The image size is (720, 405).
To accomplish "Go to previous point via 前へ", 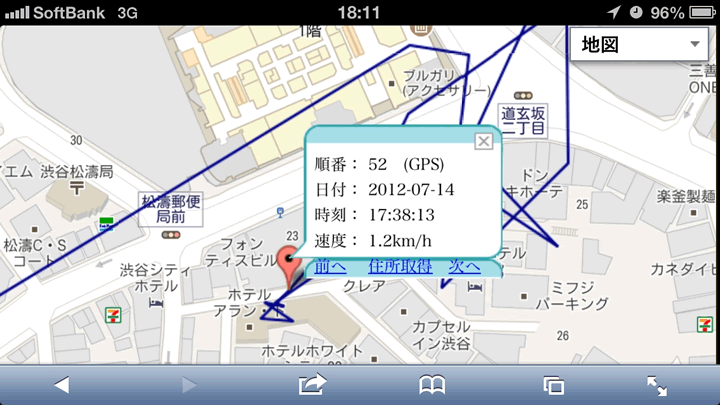I will click(x=330, y=267).
